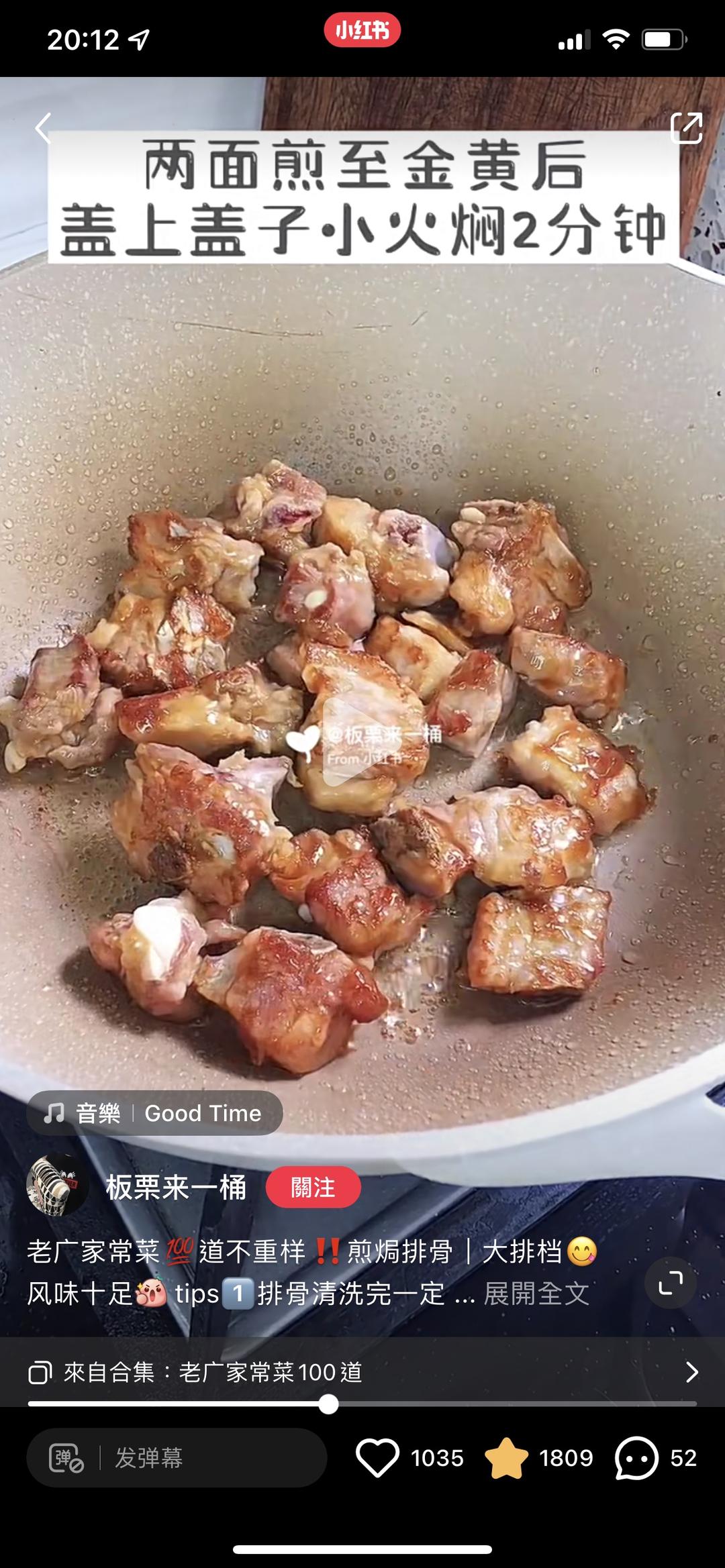Favorite this video with the star icon

pyautogui.click(x=506, y=1457)
